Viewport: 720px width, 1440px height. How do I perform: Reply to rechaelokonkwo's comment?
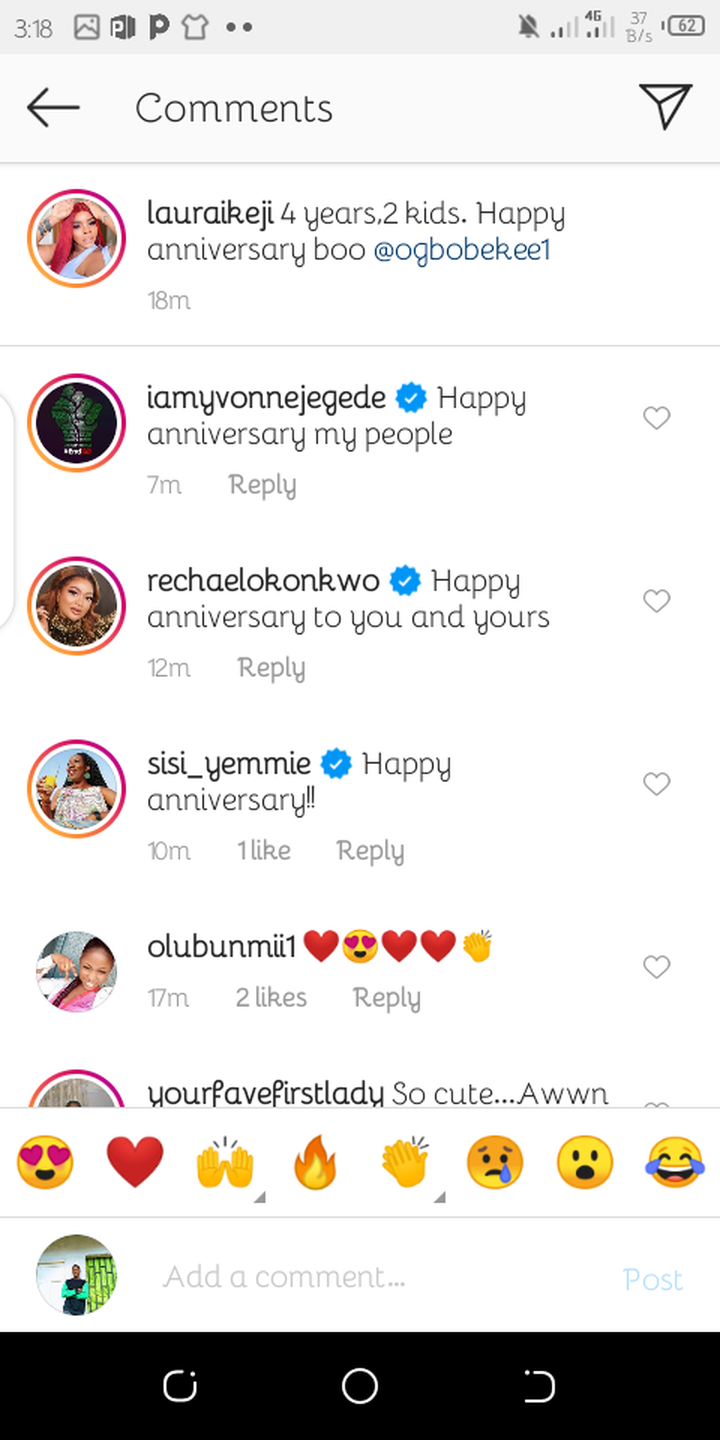point(271,668)
